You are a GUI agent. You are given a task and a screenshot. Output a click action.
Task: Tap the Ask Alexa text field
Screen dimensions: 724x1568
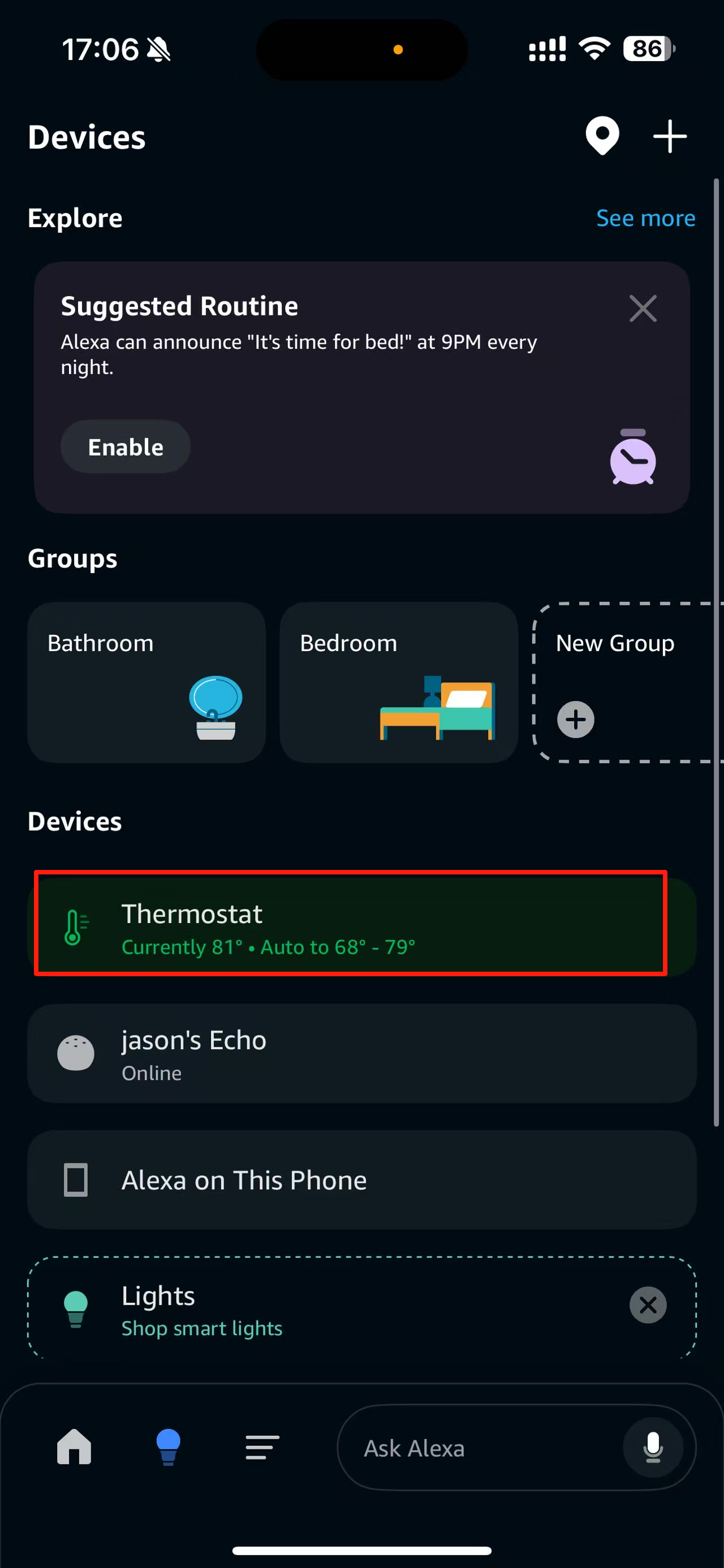(475, 1448)
